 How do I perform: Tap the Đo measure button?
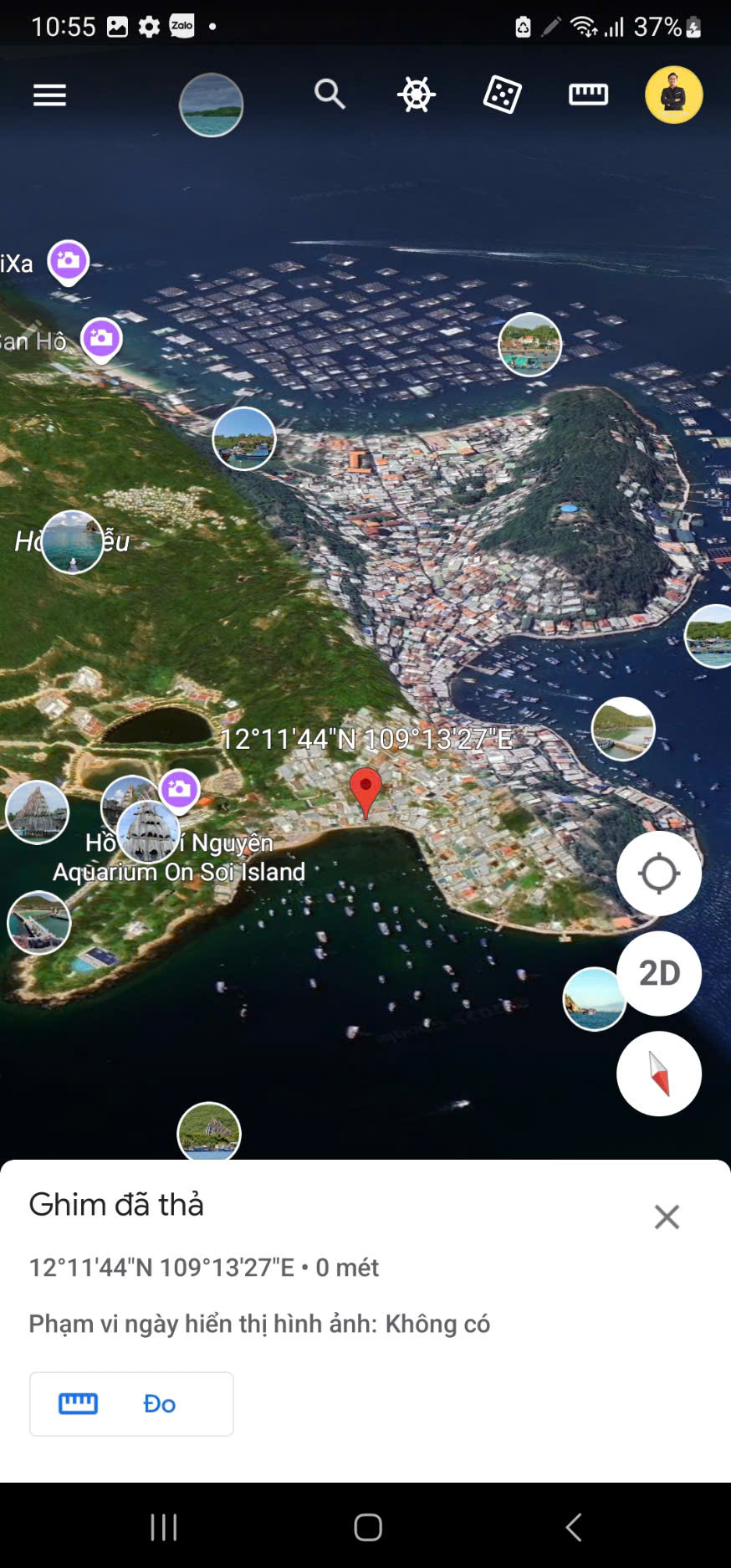pos(131,1404)
